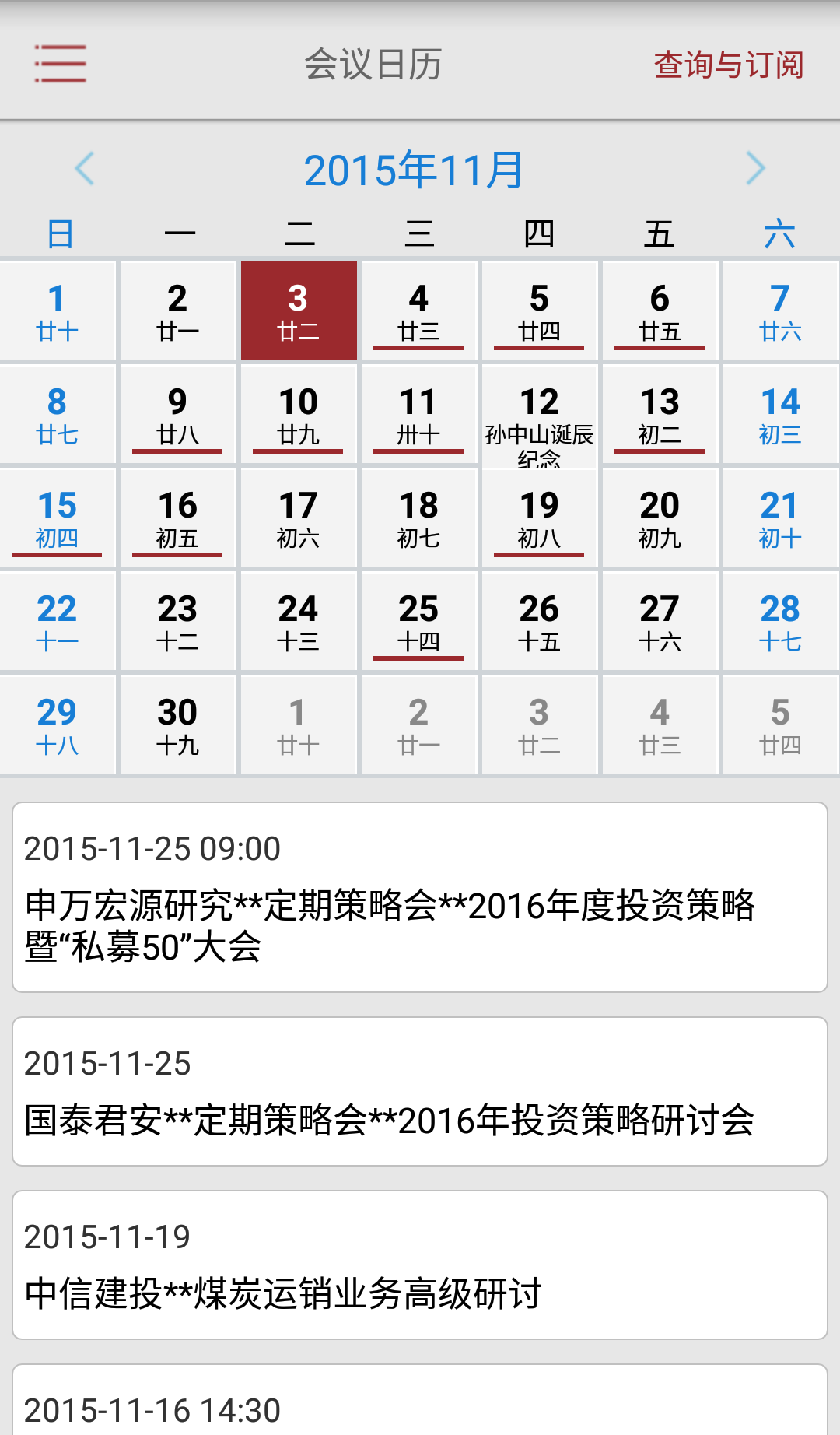Select November 3 on the calendar
This screenshot has height=1435, width=840.
click(299, 311)
